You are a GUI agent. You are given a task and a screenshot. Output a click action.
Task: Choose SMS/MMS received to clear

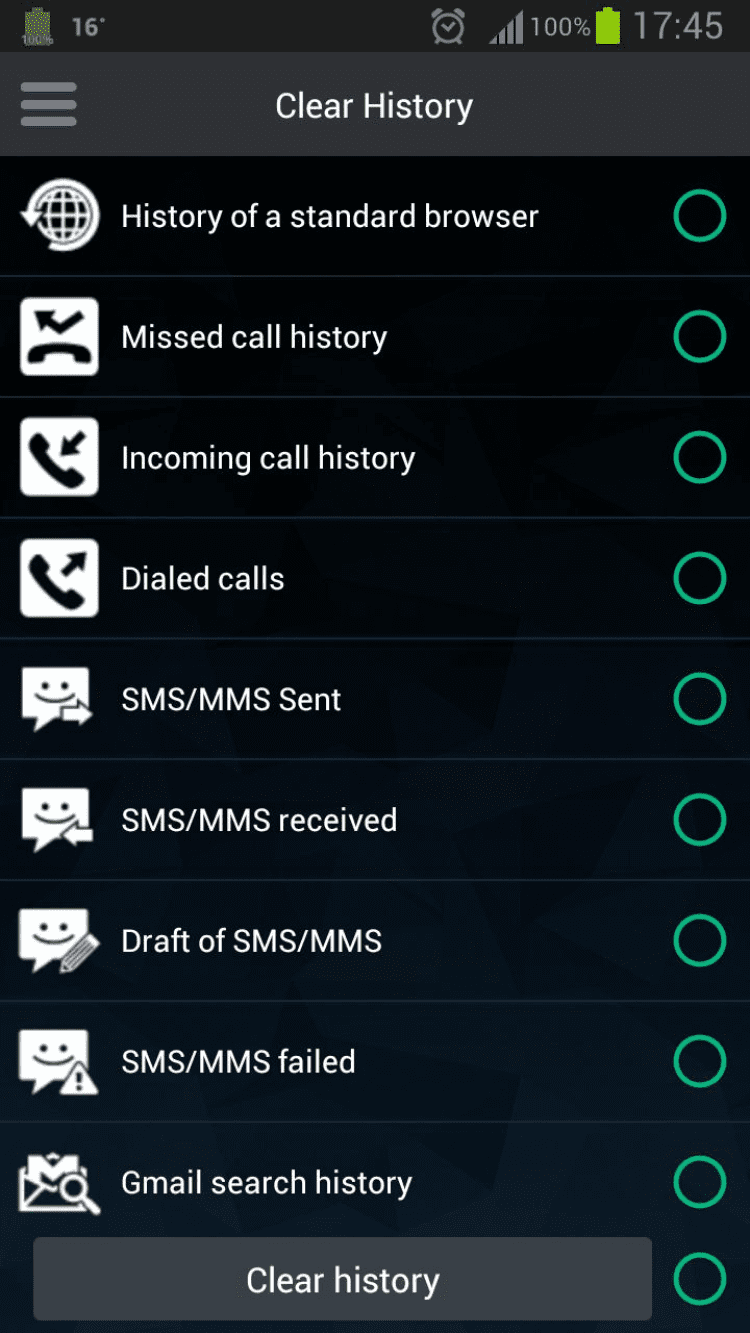(699, 820)
